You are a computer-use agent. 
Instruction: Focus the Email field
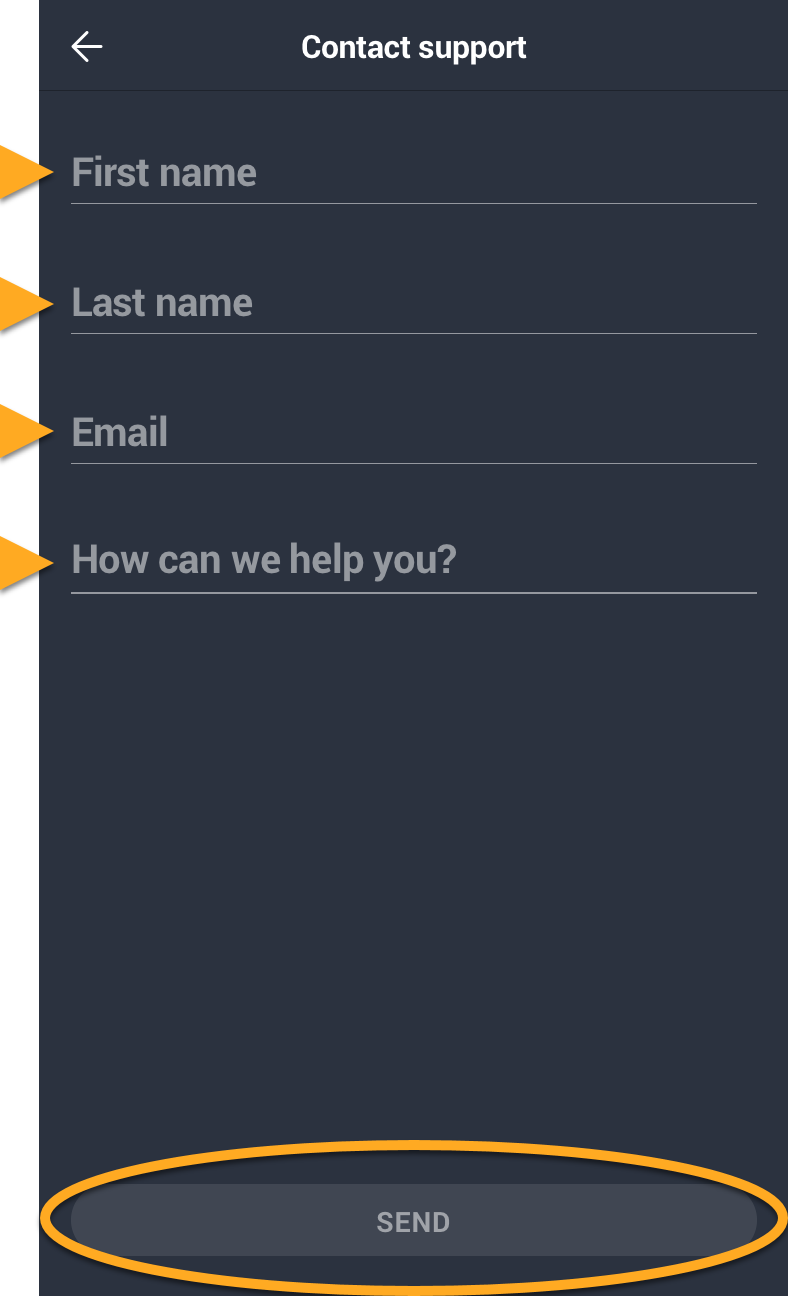(413, 434)
